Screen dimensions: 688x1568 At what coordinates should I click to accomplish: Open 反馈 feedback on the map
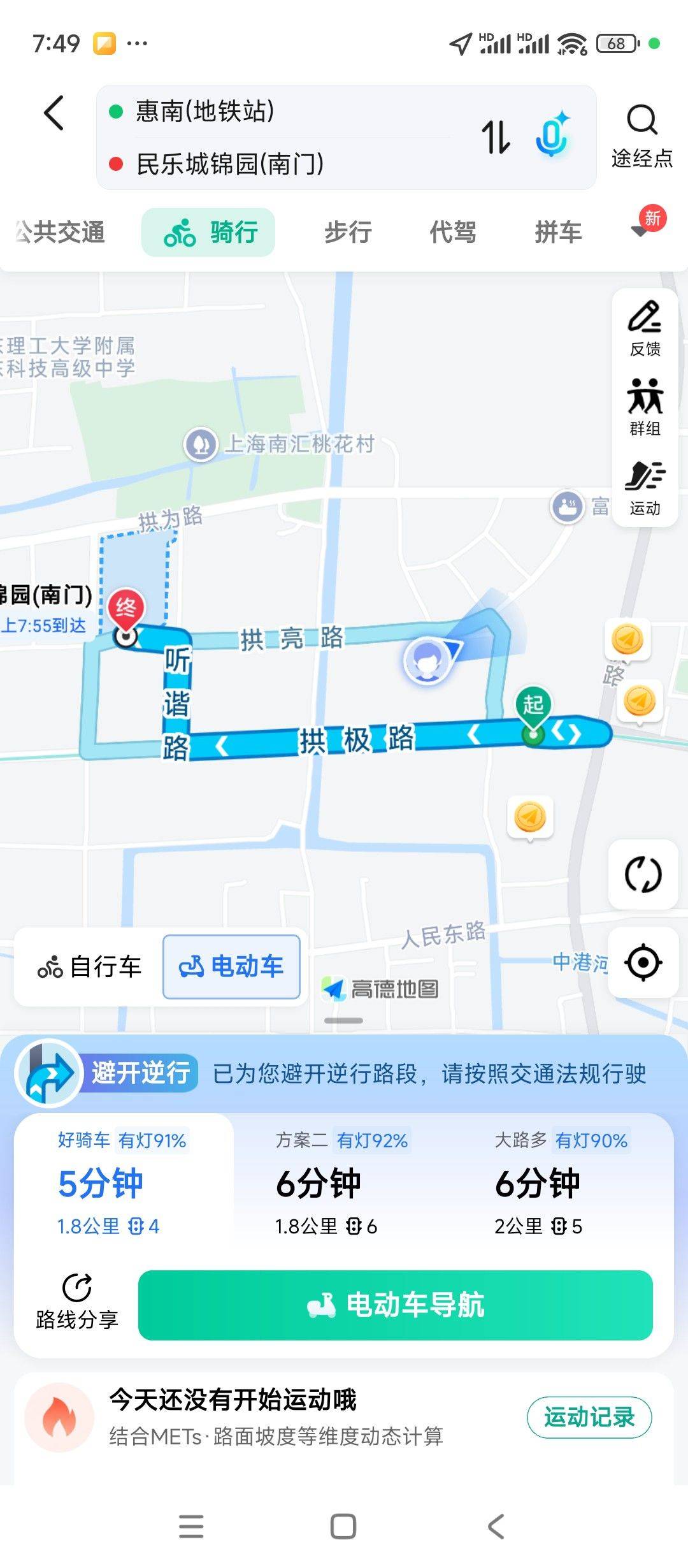(645, 328)
